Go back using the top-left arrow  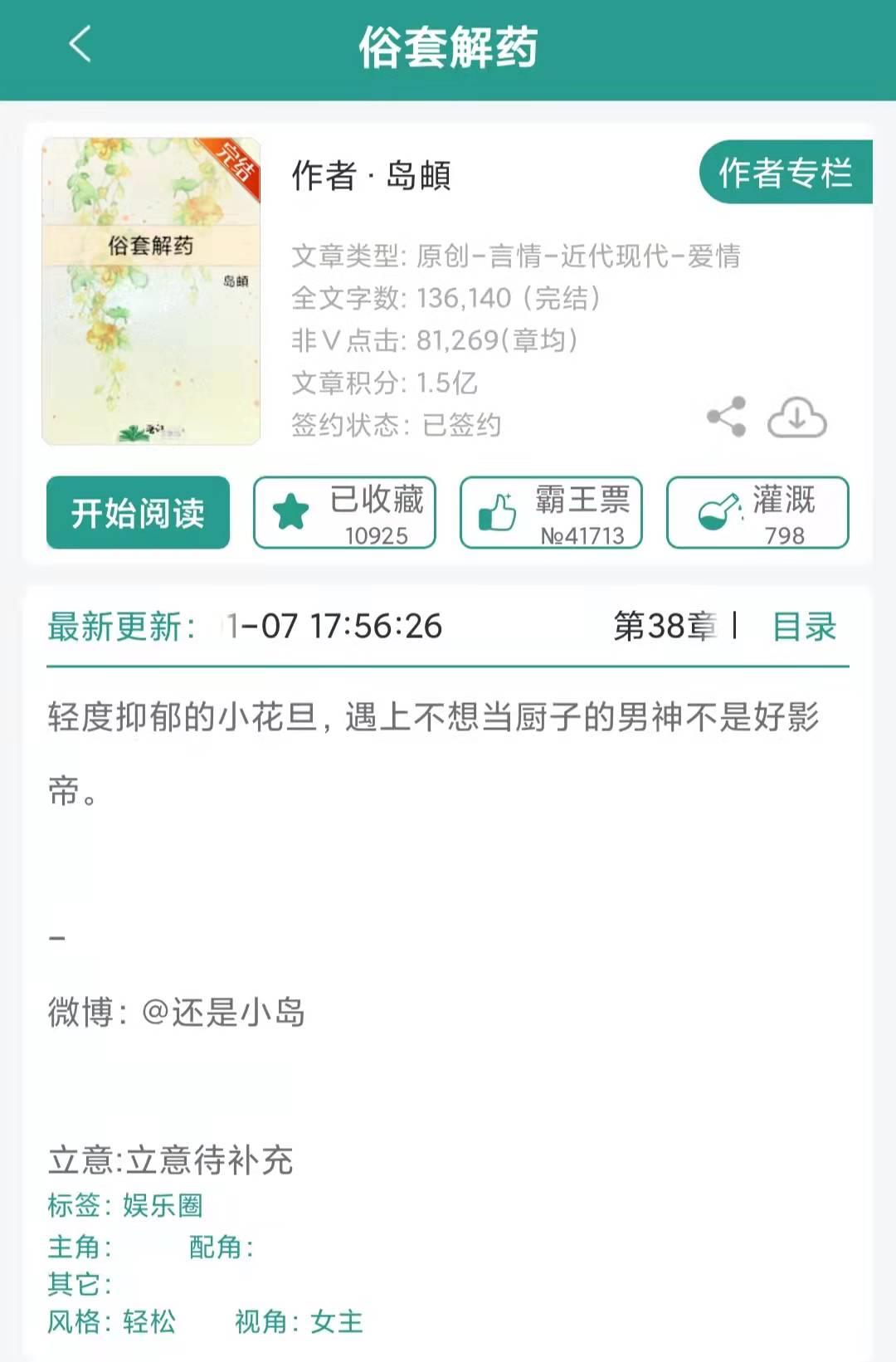[80, 45]
